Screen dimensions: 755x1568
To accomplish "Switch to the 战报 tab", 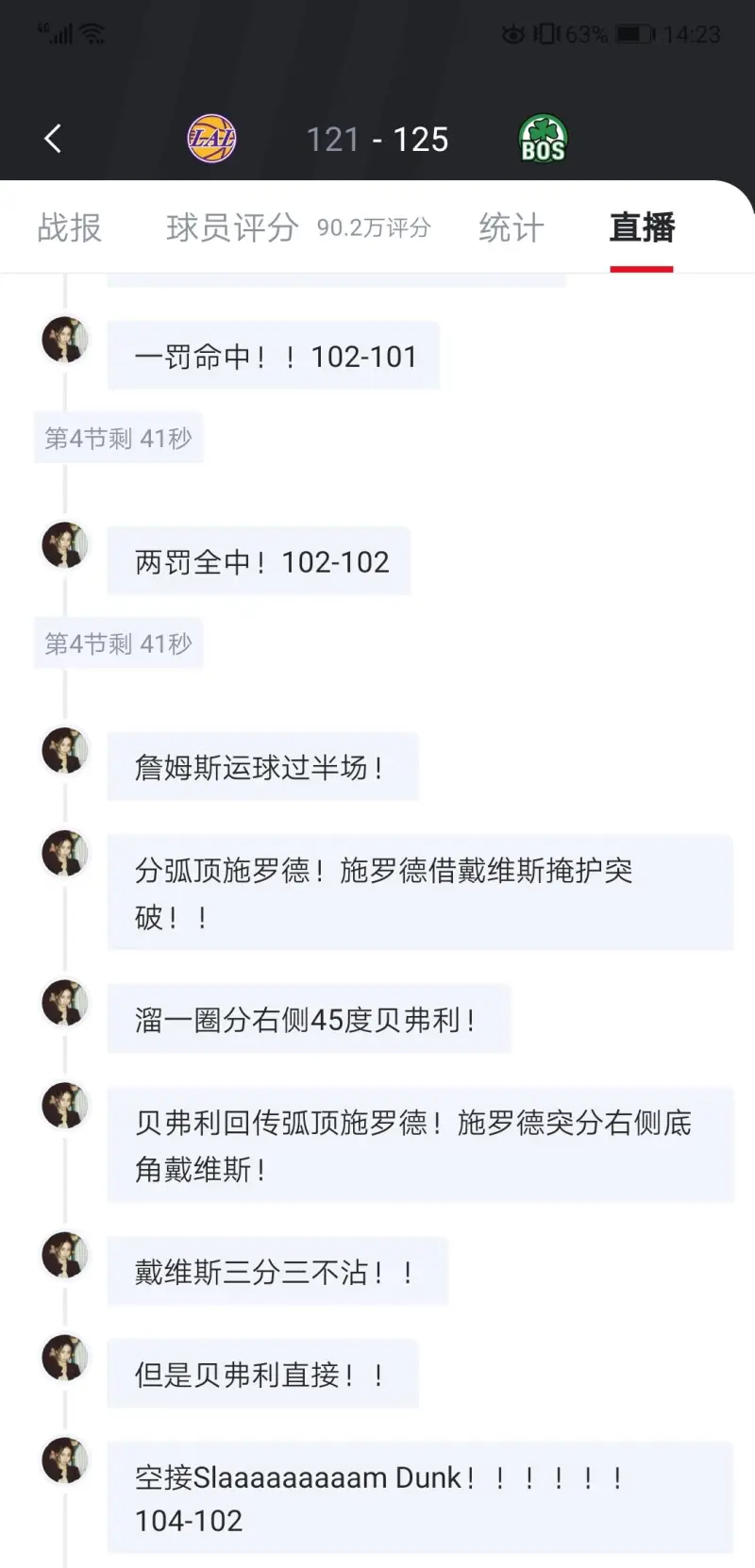I will click(69, 227).
